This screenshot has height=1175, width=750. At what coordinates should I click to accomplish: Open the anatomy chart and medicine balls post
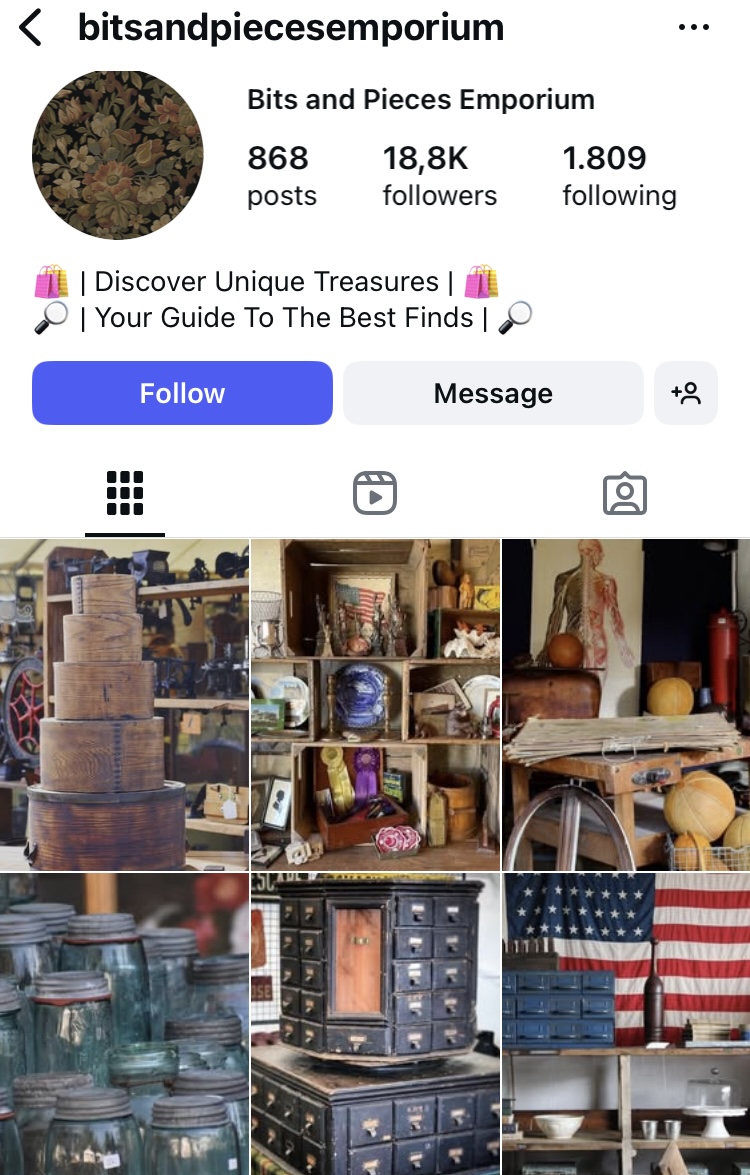626,704
